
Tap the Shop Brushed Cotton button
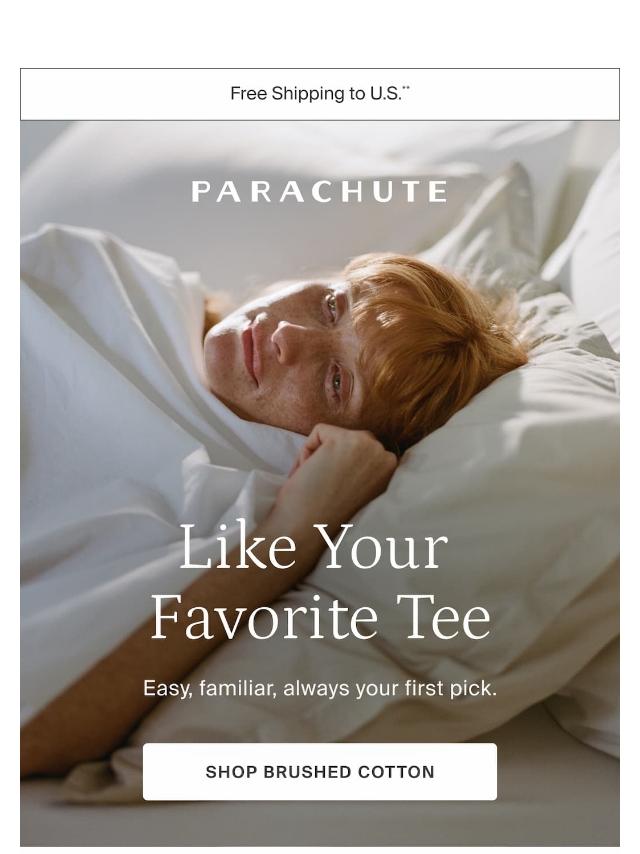pos(320,772)
